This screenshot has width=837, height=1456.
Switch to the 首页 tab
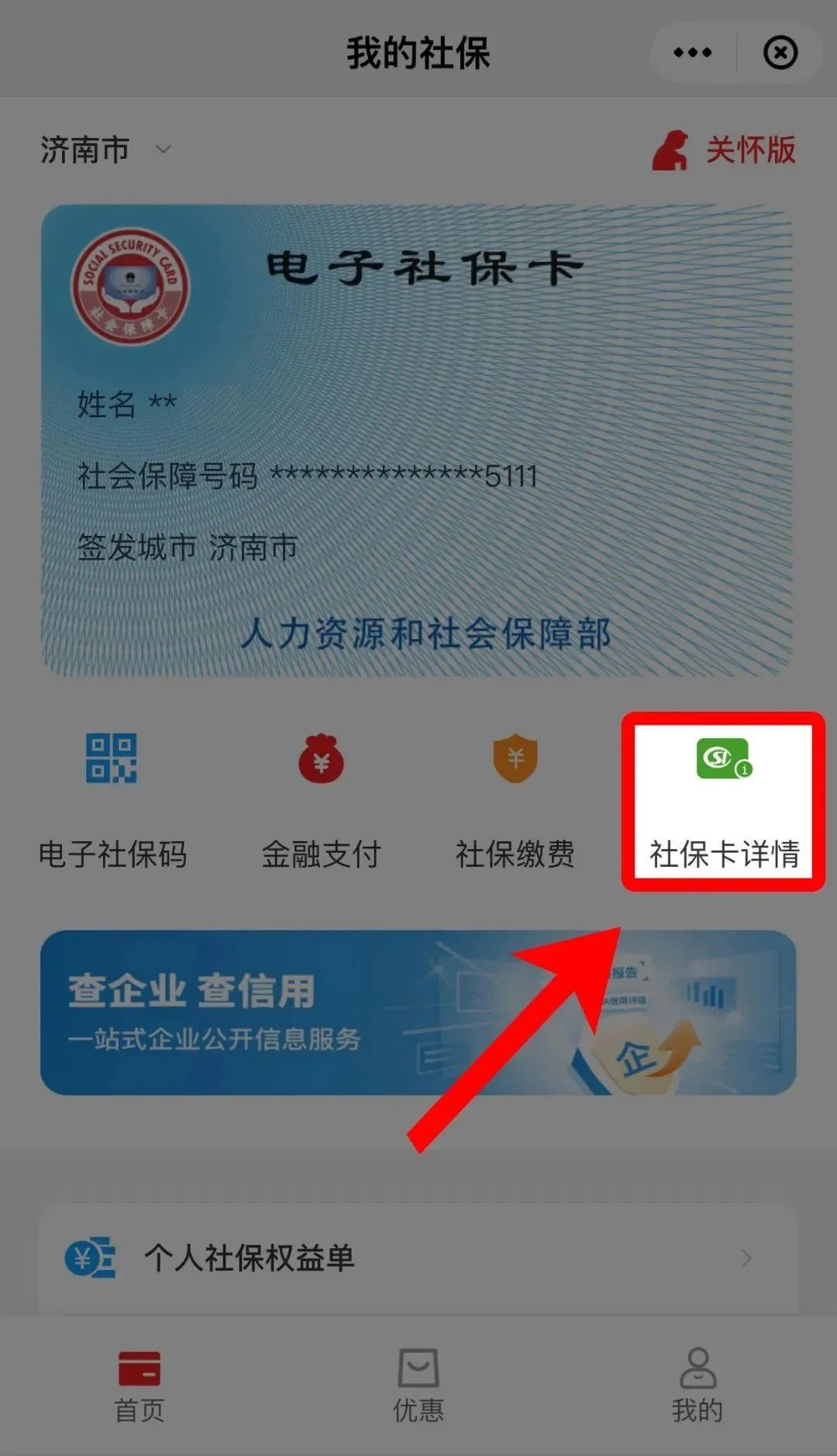(139, 1385)
